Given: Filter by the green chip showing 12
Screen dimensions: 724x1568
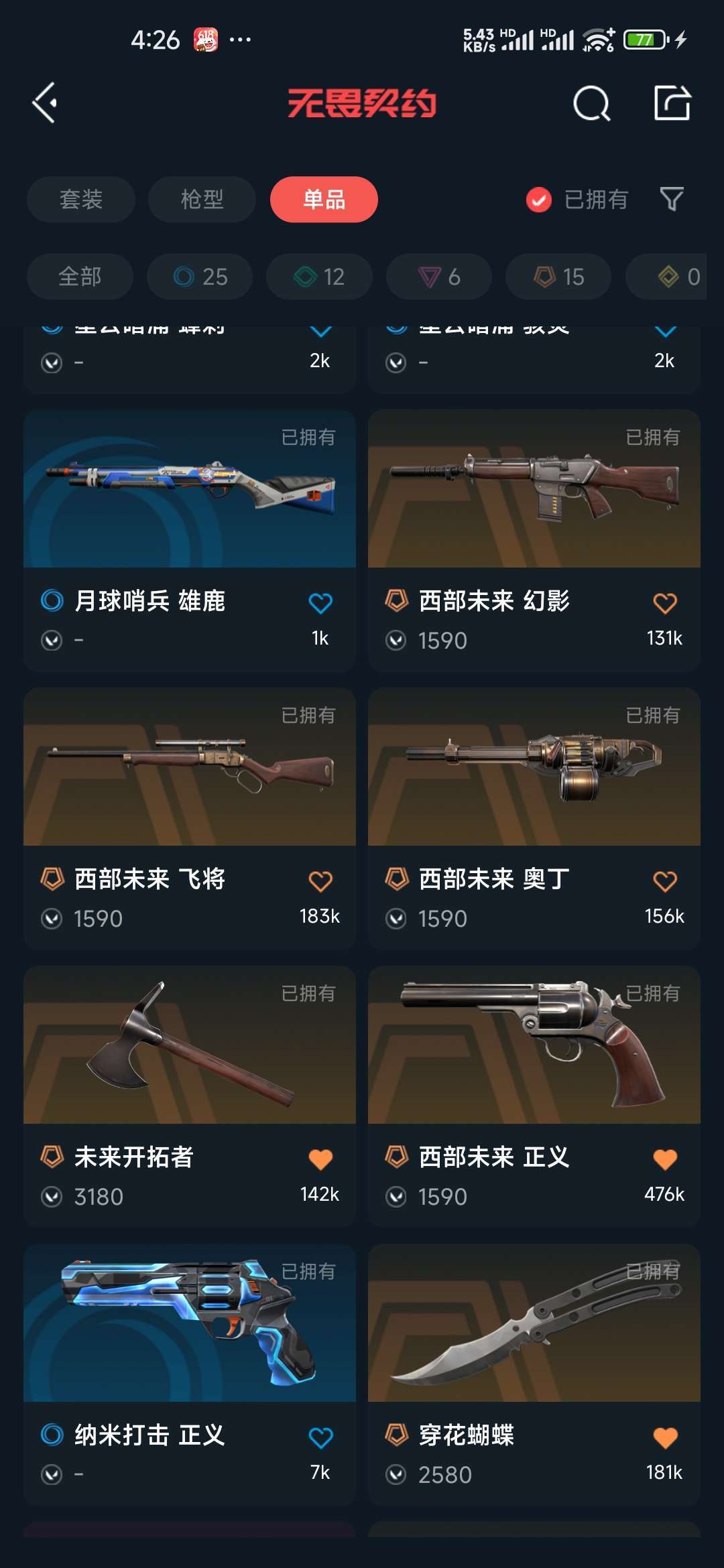Looking at the screenshot, I should click(319, 276).
